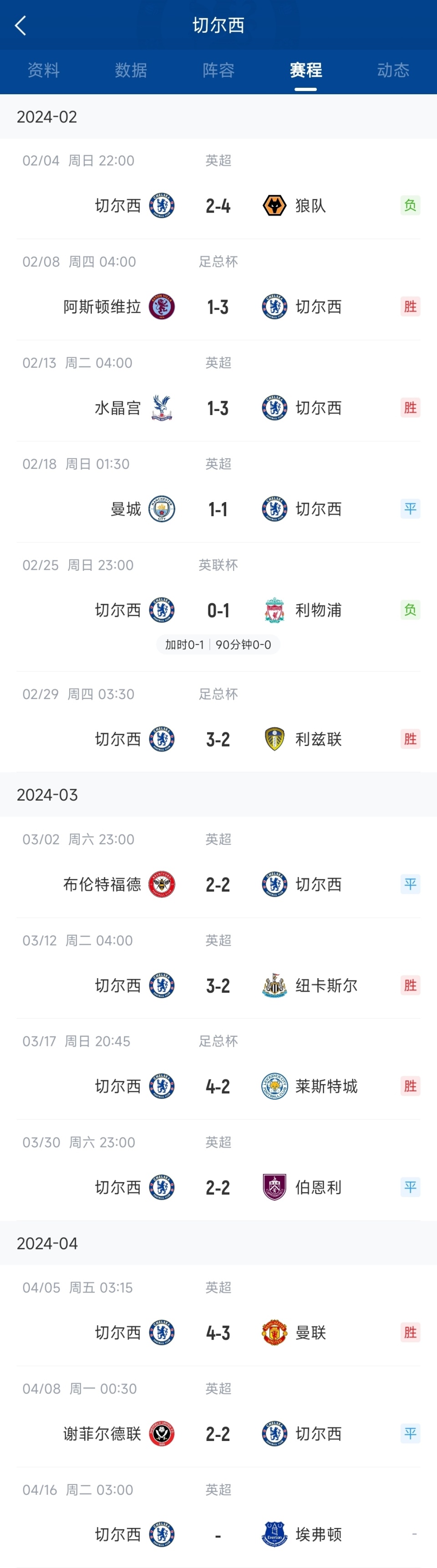This screenshot has height=1568, width=437.
Task: View the 水晶宫 vs 切尔西 match details
Action: [218, 408]
